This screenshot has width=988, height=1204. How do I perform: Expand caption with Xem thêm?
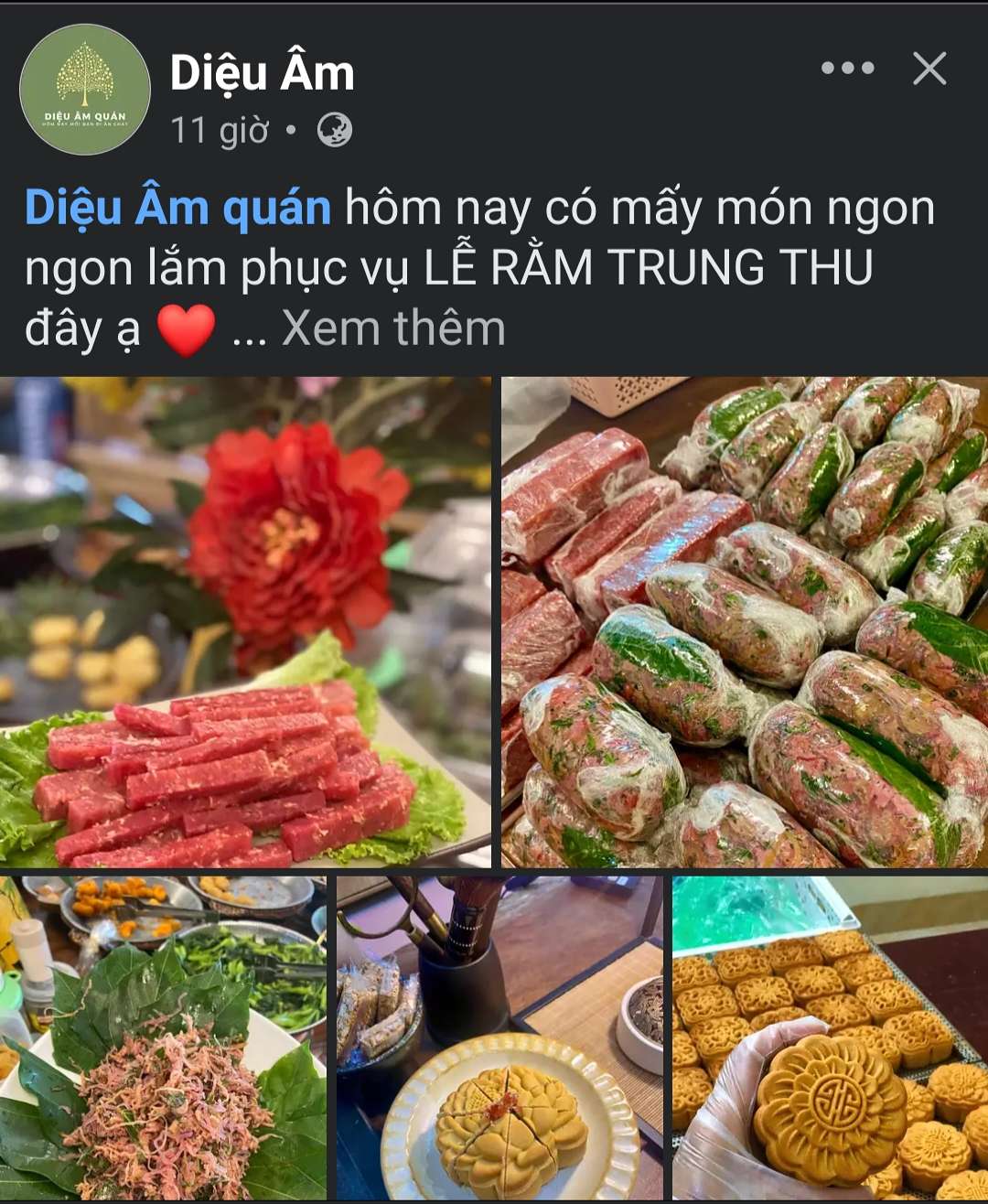point(393,328)
